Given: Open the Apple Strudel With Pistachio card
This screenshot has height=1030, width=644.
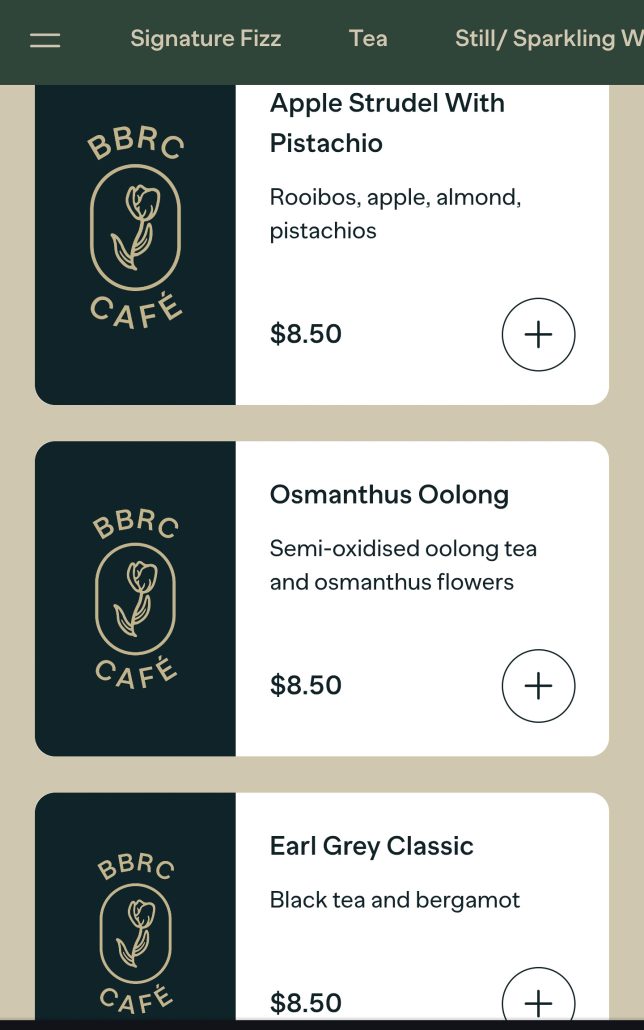Looking at the screenshot, I should click(387, 123).
